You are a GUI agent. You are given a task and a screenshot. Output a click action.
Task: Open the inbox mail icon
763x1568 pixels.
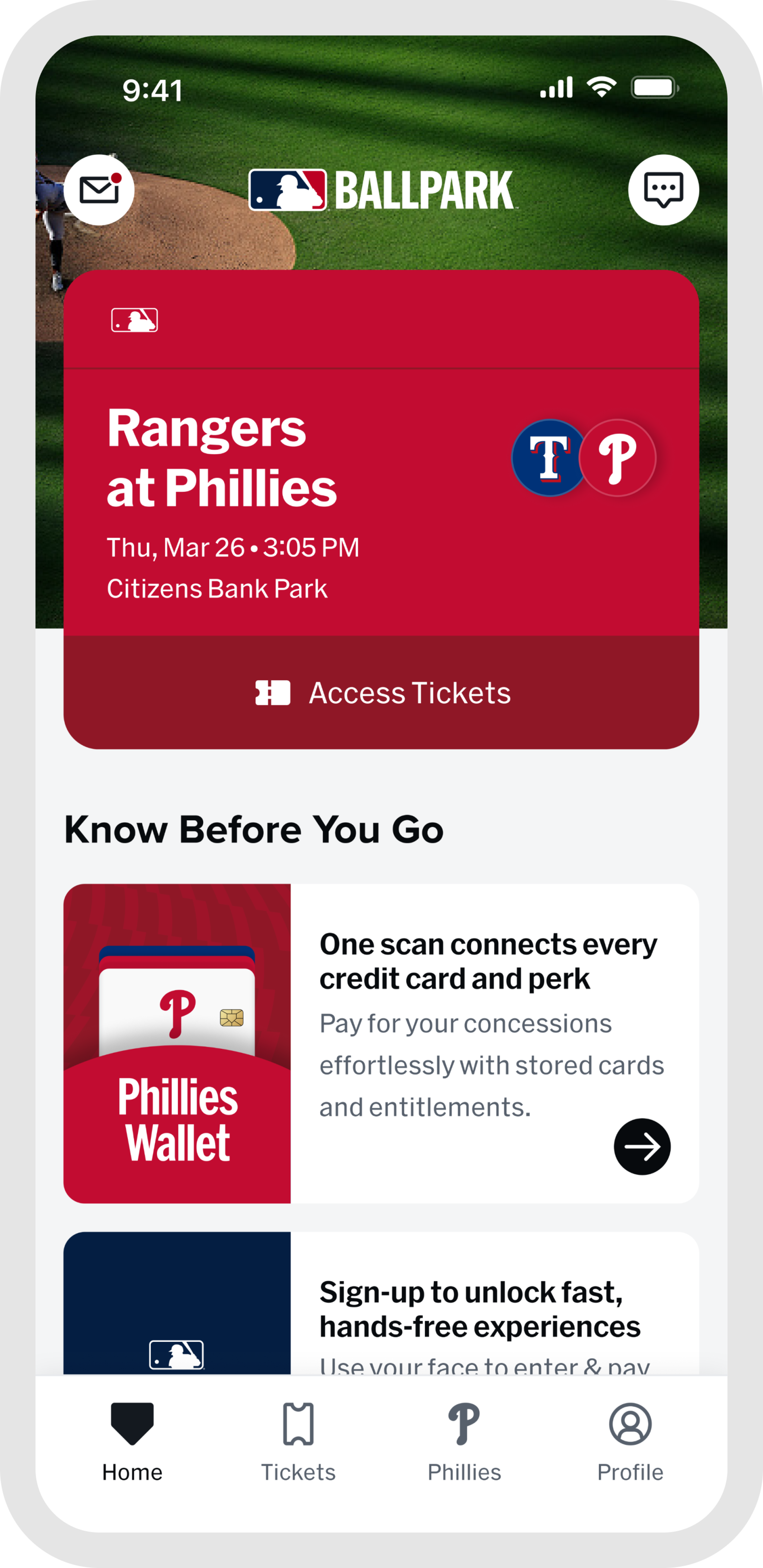(99, 190)
